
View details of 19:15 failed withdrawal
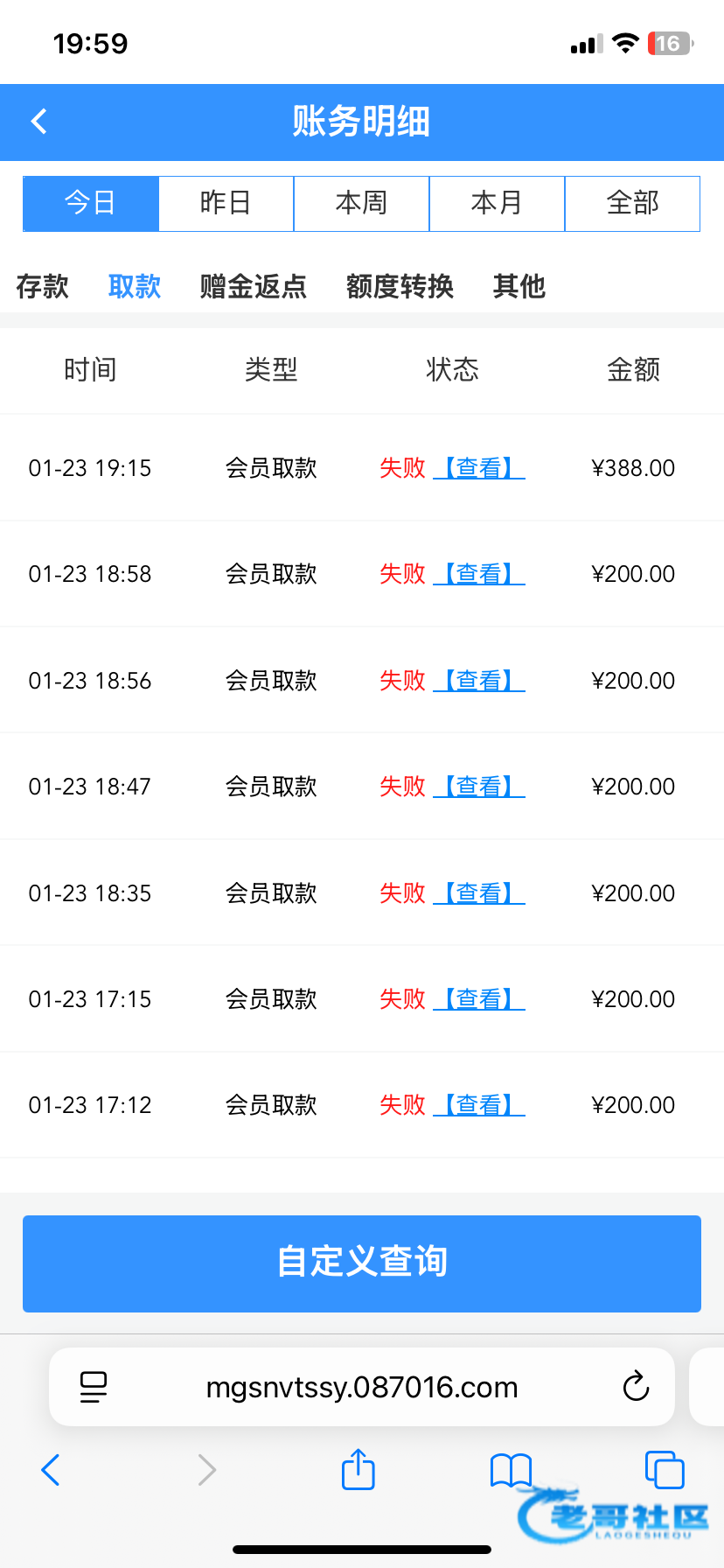tap(478, 468)
